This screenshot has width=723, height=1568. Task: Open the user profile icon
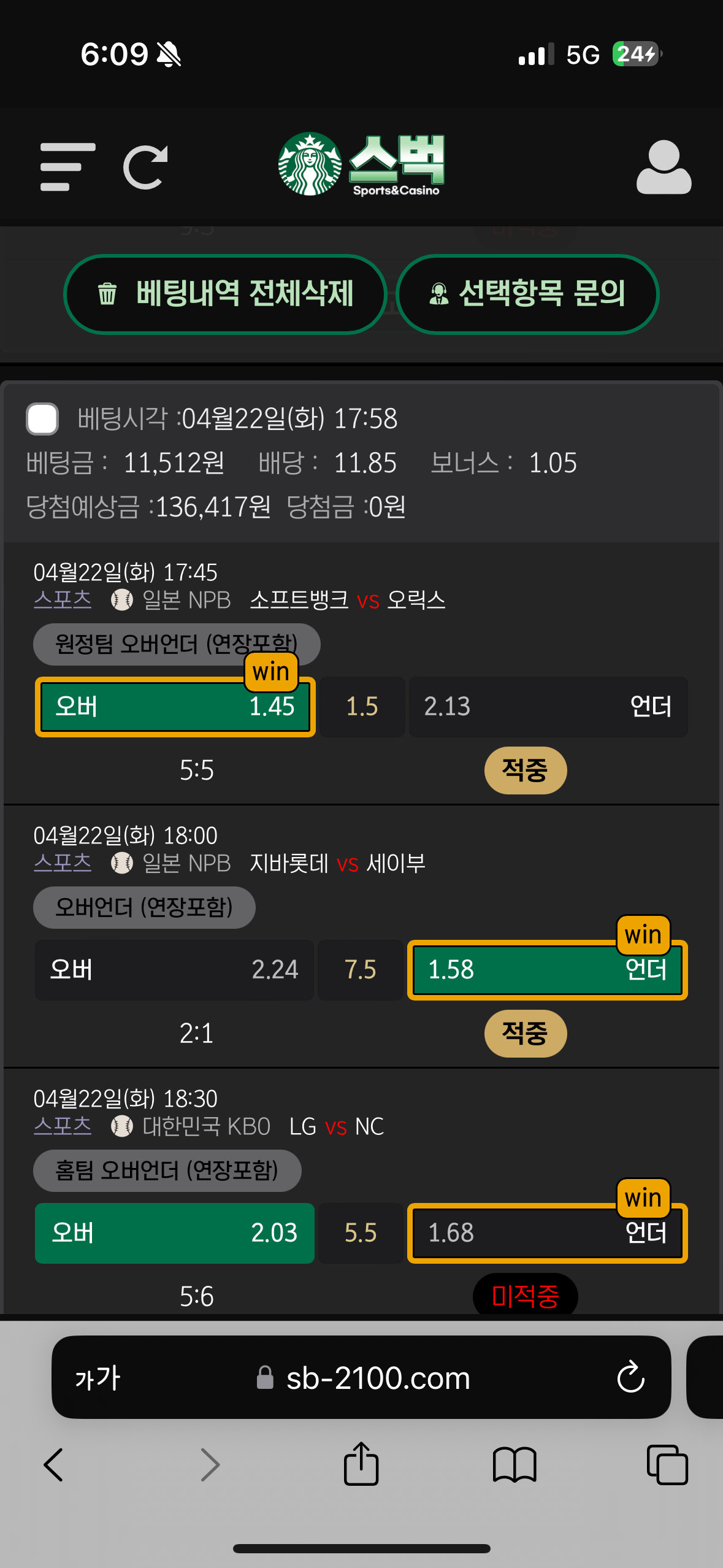[x=664, y=167]
